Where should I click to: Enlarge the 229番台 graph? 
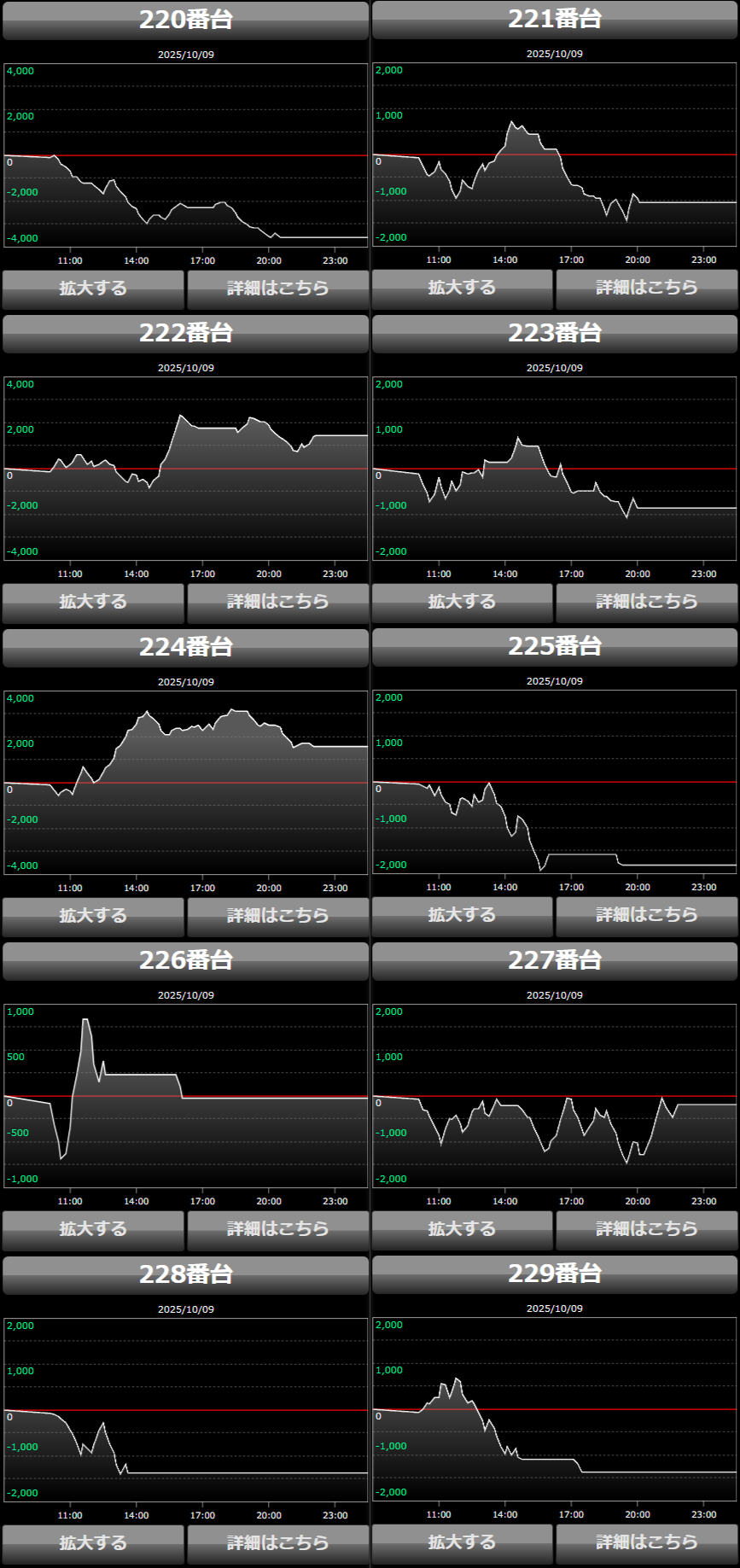[462, 1542]
